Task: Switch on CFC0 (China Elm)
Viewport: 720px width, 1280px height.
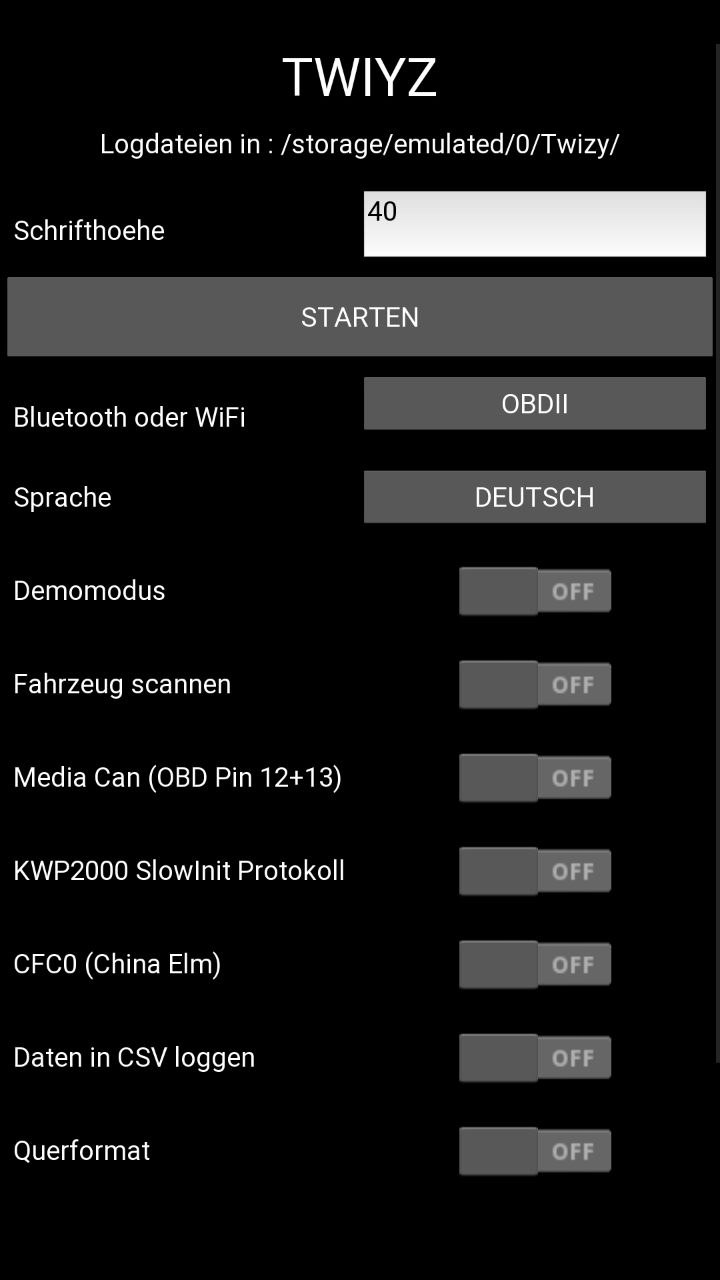Action: point(534,964)
